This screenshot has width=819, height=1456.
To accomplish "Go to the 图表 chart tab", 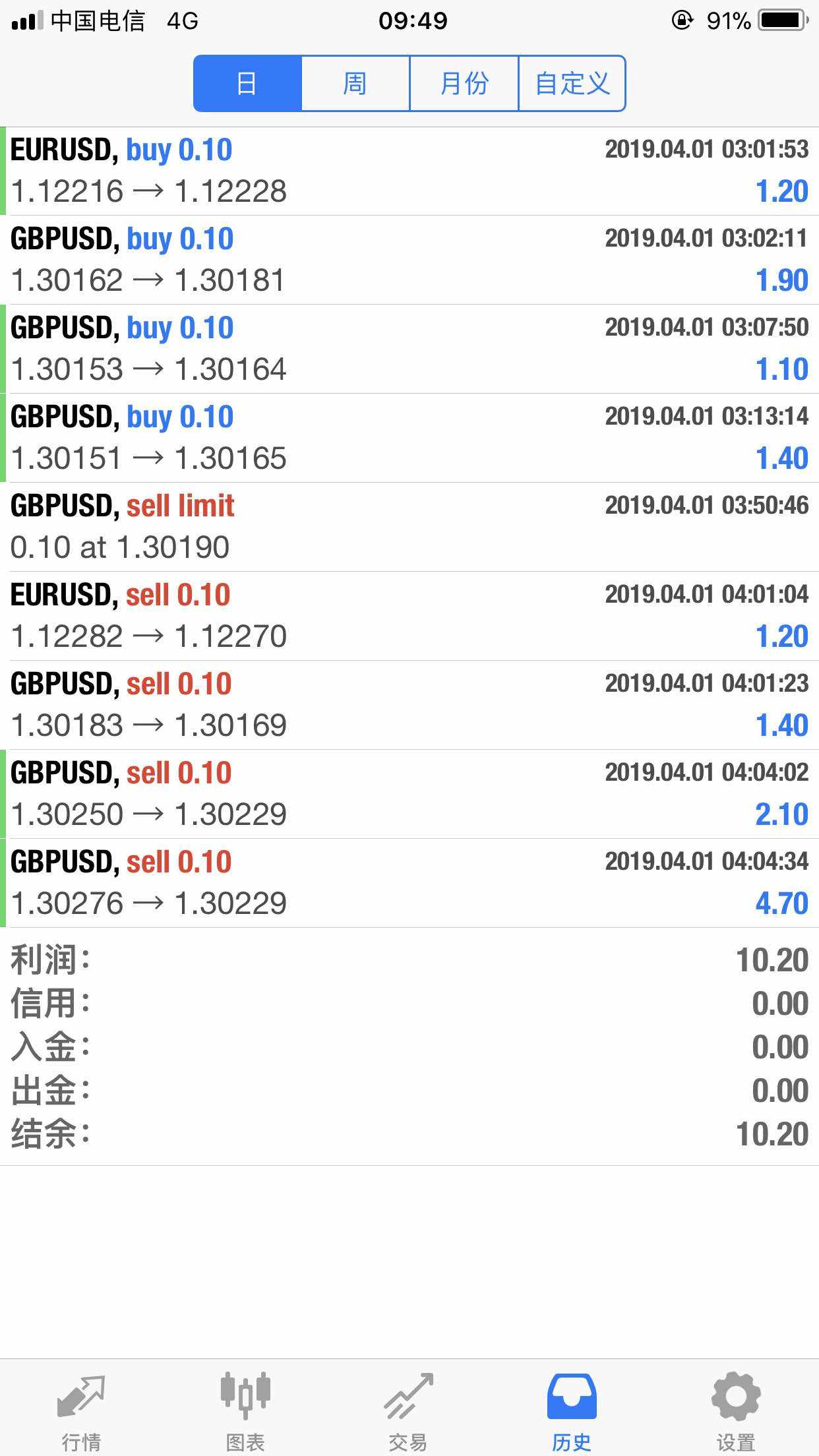I will tap(245, 1405).
